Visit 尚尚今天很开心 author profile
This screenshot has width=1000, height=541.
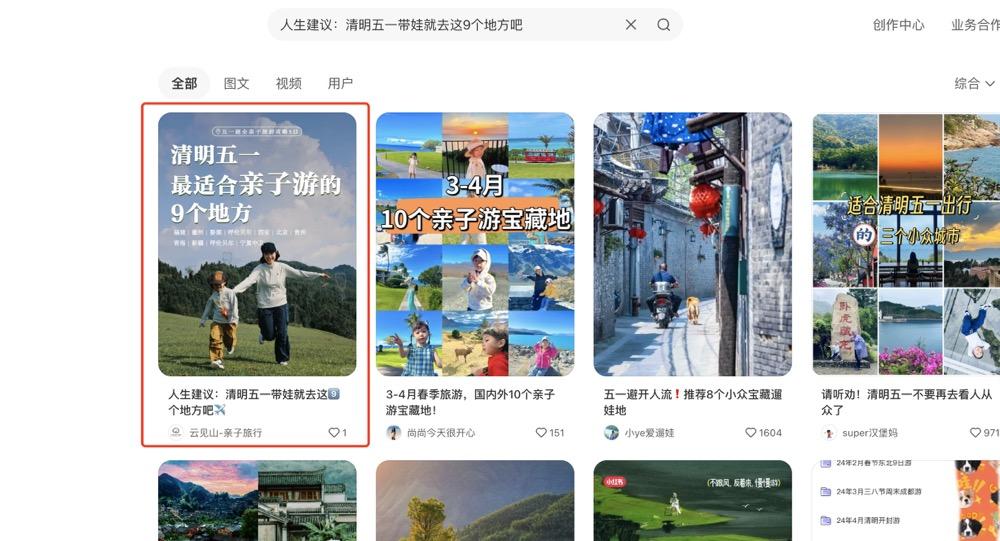coord(439,433)
